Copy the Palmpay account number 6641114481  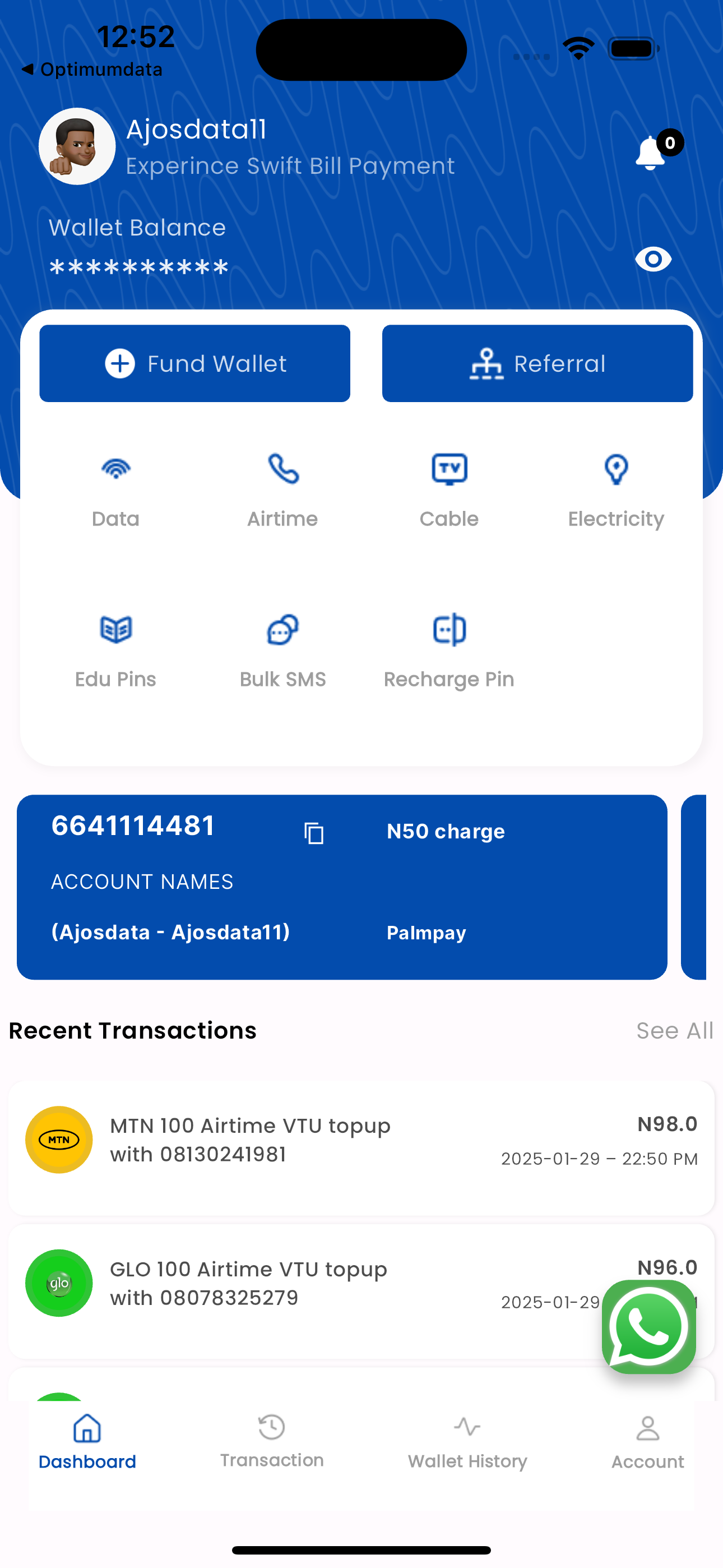[x=313, y=833]
